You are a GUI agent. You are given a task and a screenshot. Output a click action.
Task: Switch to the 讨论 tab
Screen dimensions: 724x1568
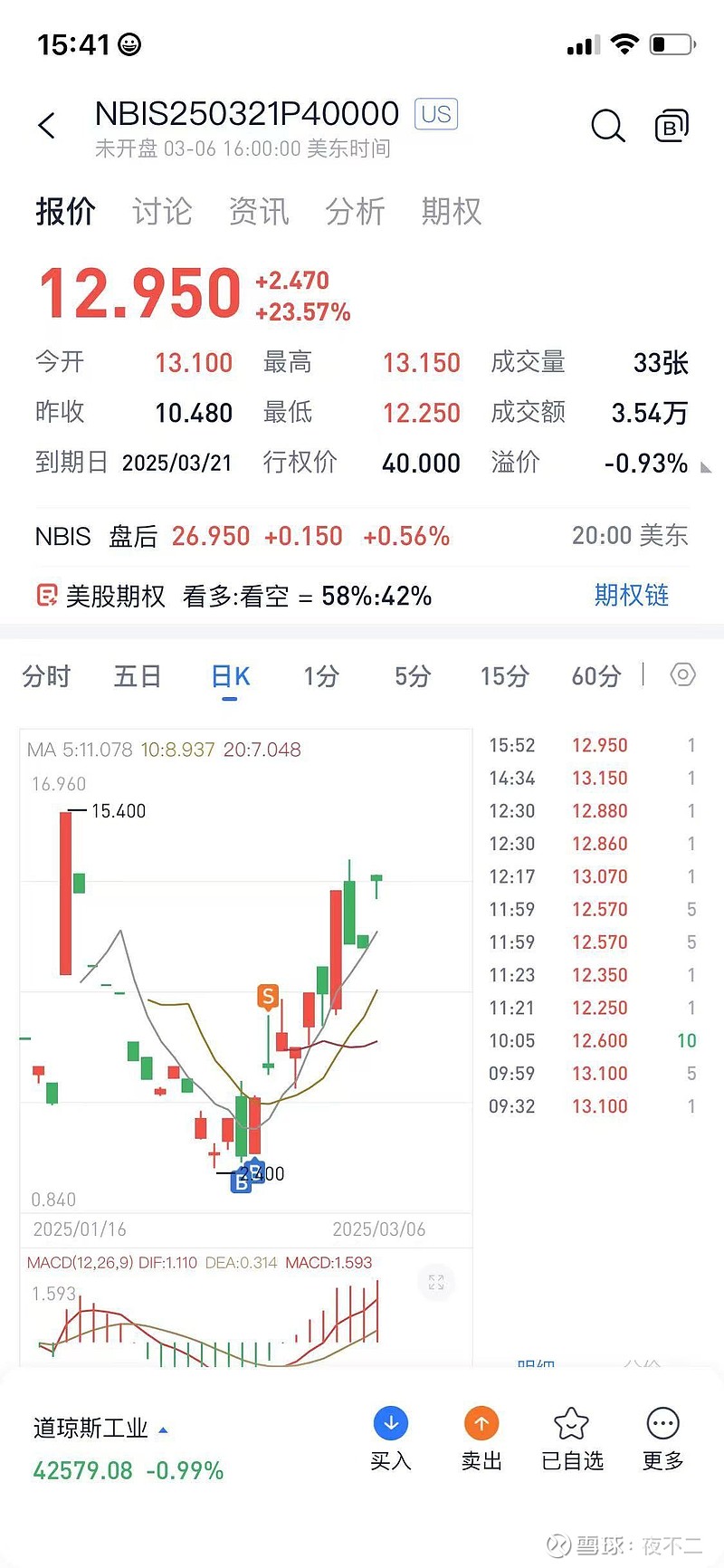[162, 211]
